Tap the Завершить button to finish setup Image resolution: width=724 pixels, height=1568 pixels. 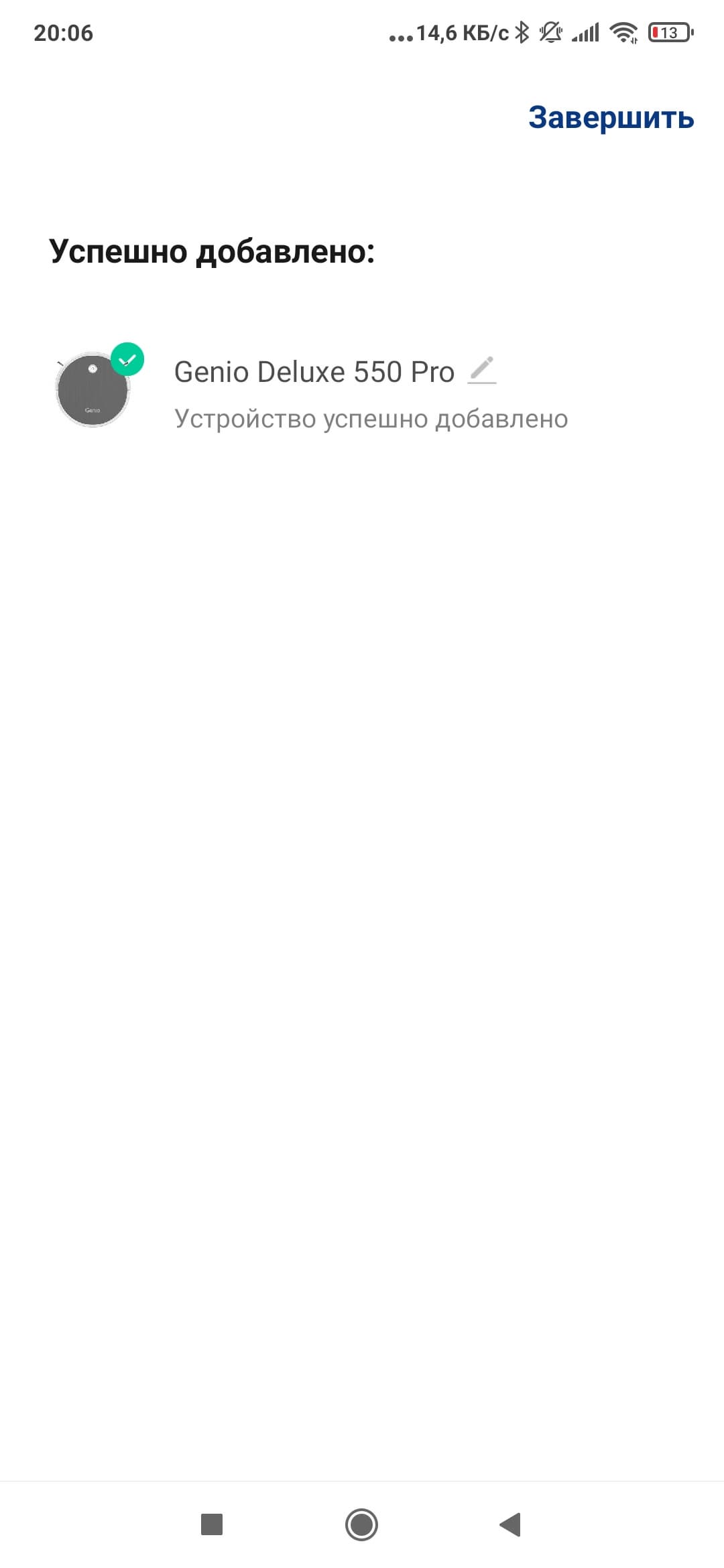tap(611, 118)
